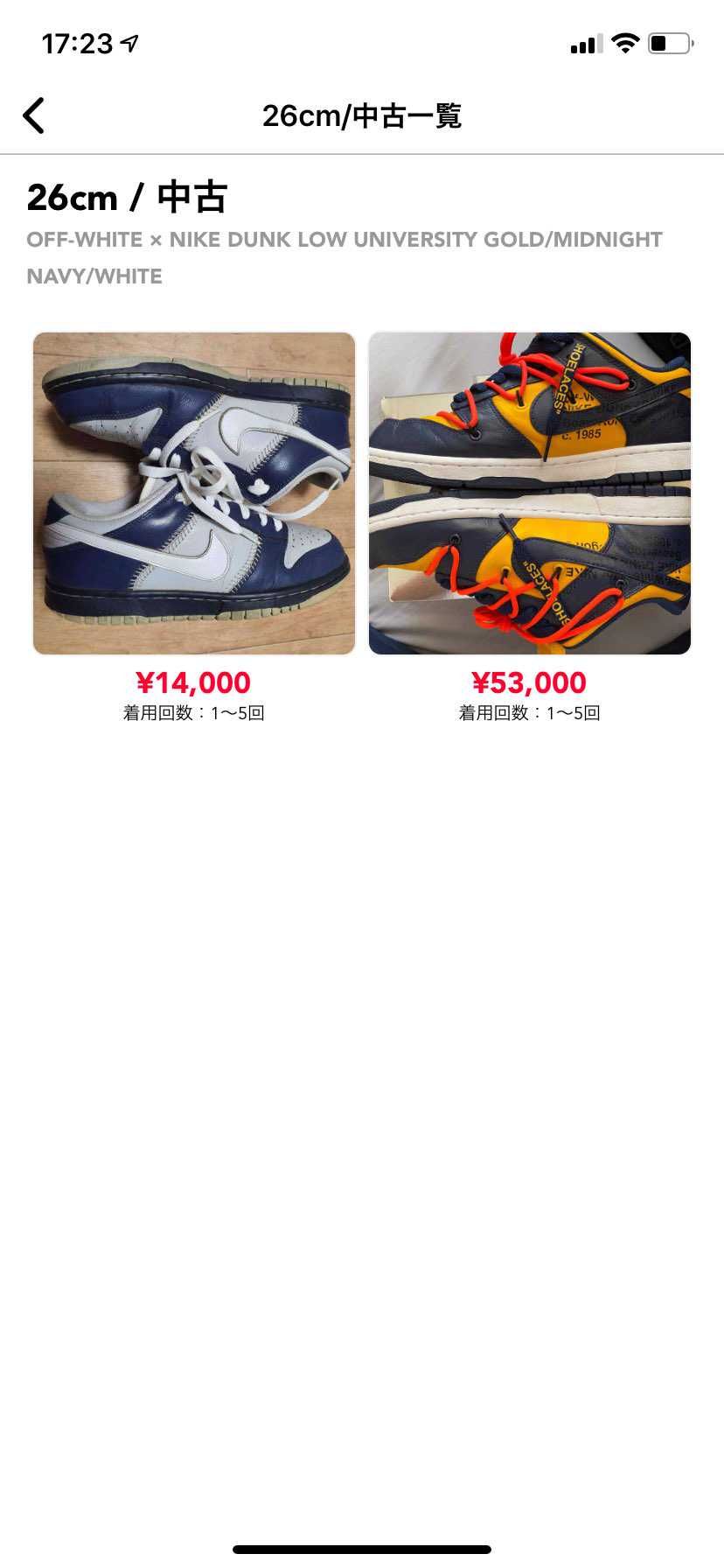Go back using the top-left arrow
724x1568 pixels.
coord(34,115)
